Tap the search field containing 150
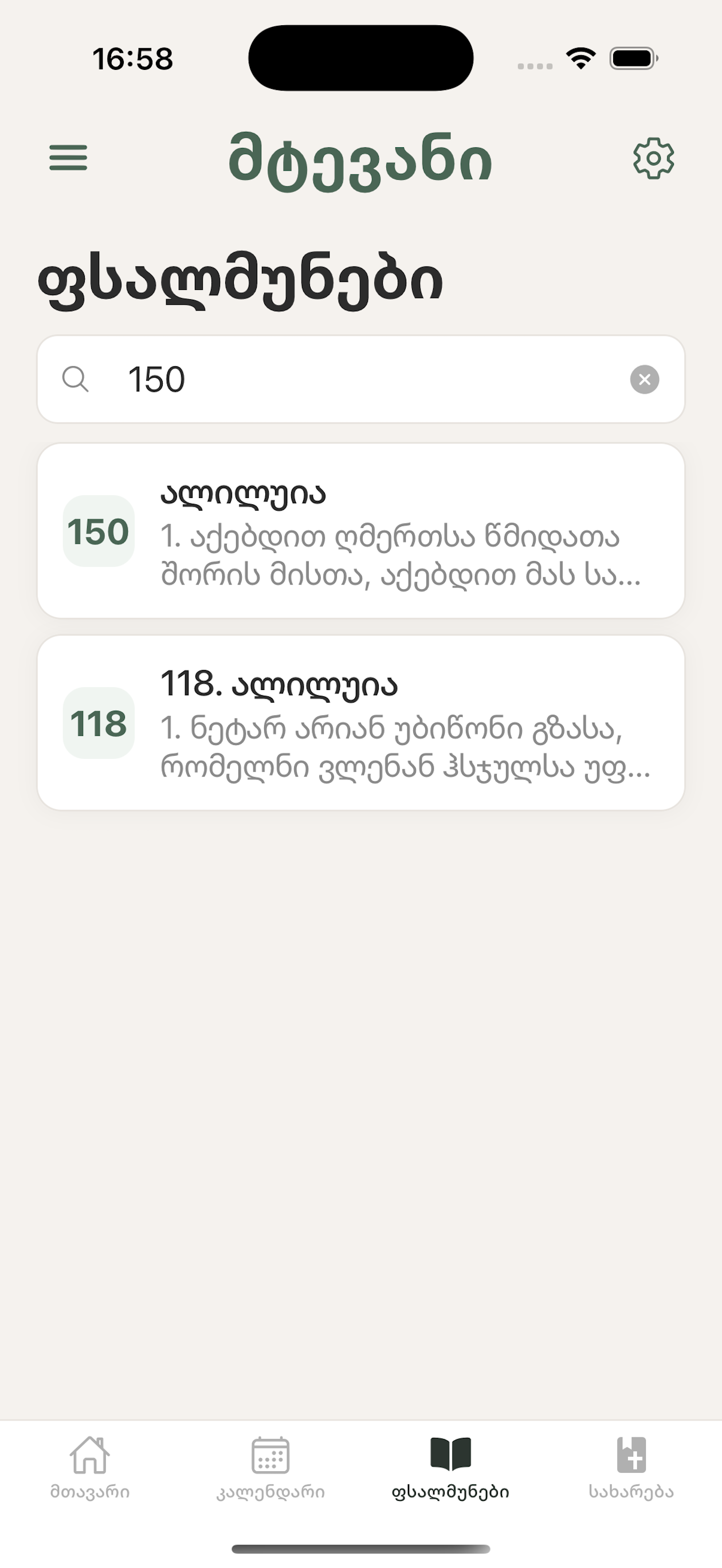Screen dimensions: 722x1568 (x=361, y=379)
